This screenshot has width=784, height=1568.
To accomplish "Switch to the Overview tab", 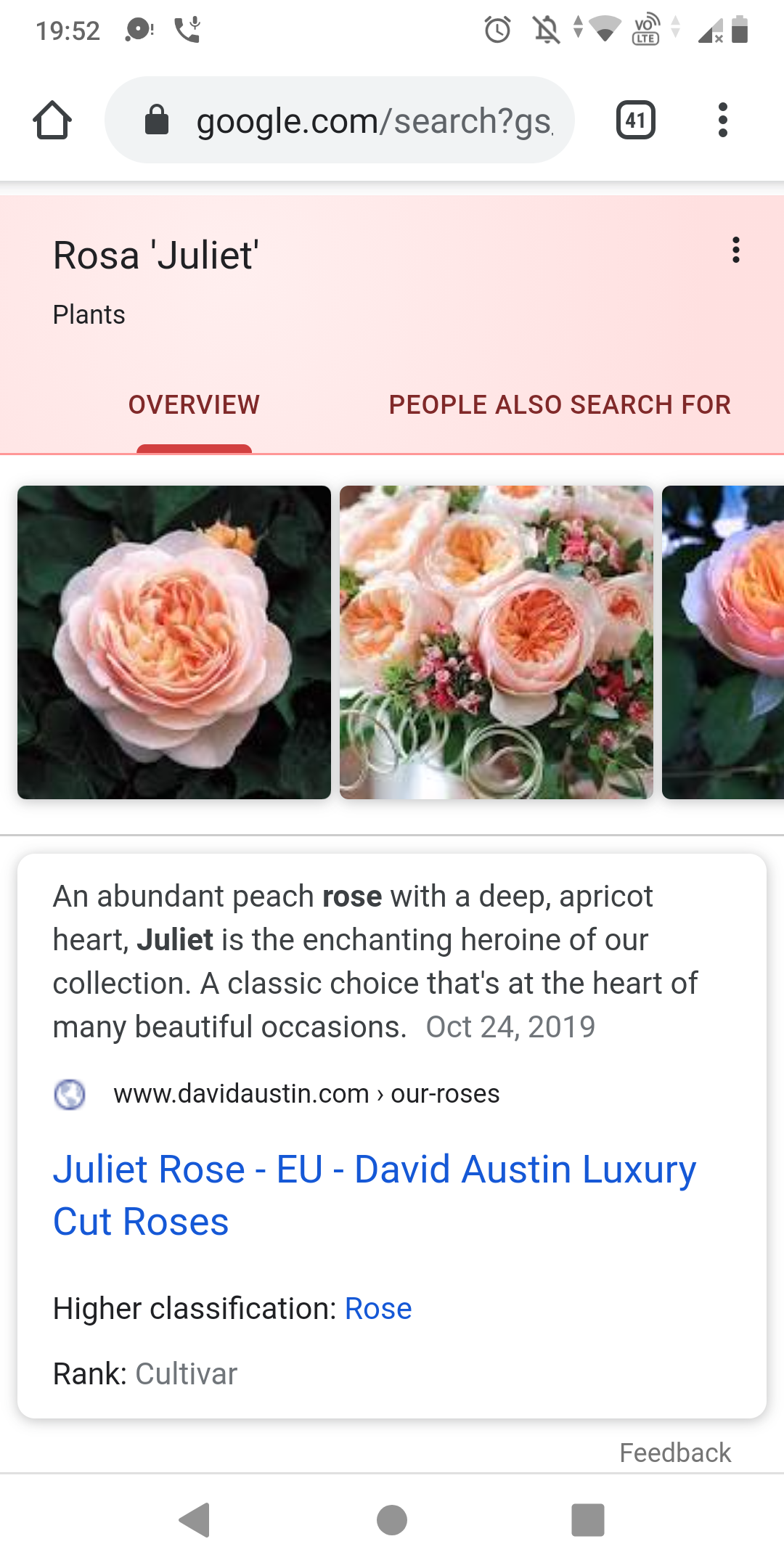I will tap(194, 404).
